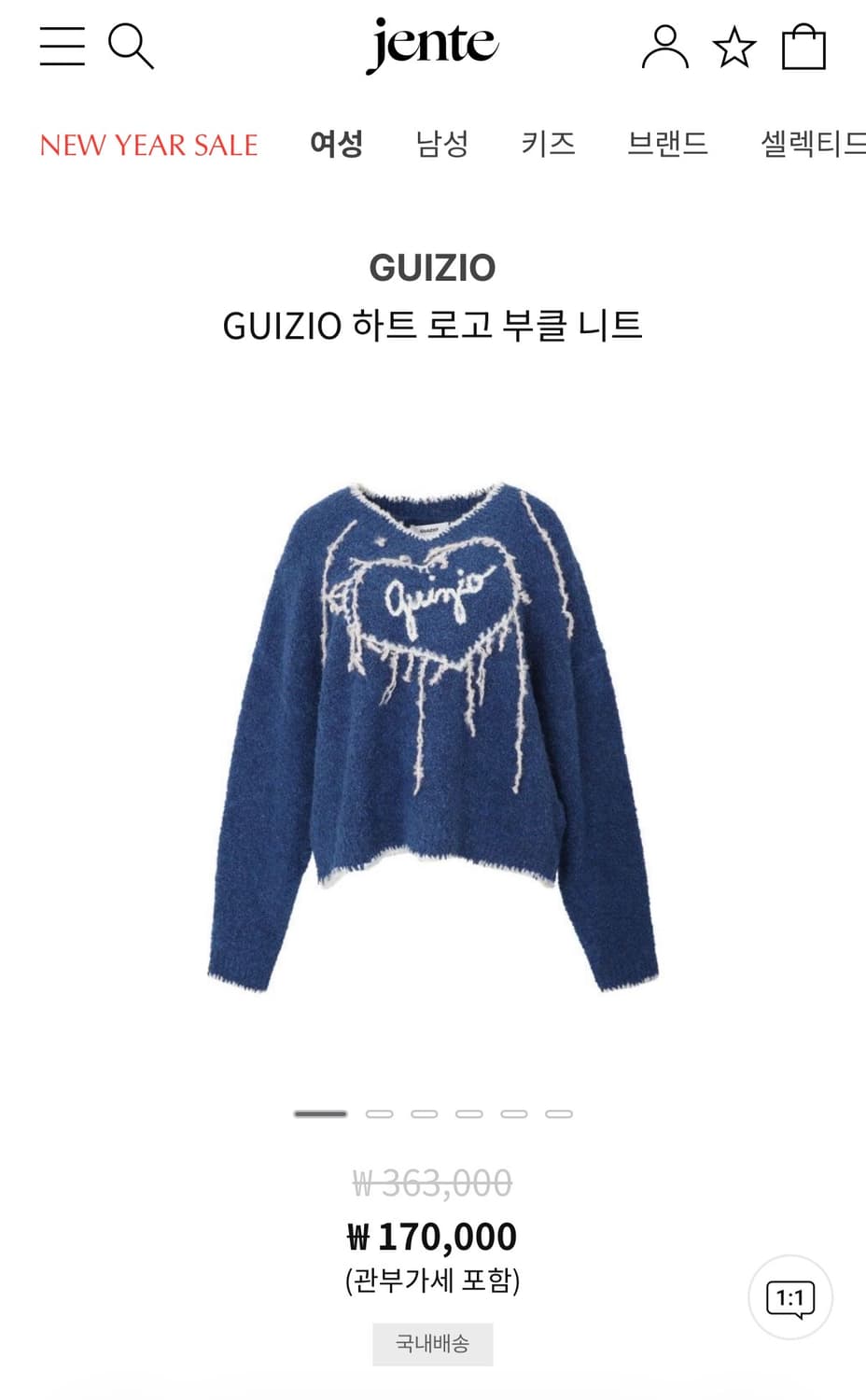Open the user account profile icon
Screen dimensions: 866x1400
(x=665, y=47)
